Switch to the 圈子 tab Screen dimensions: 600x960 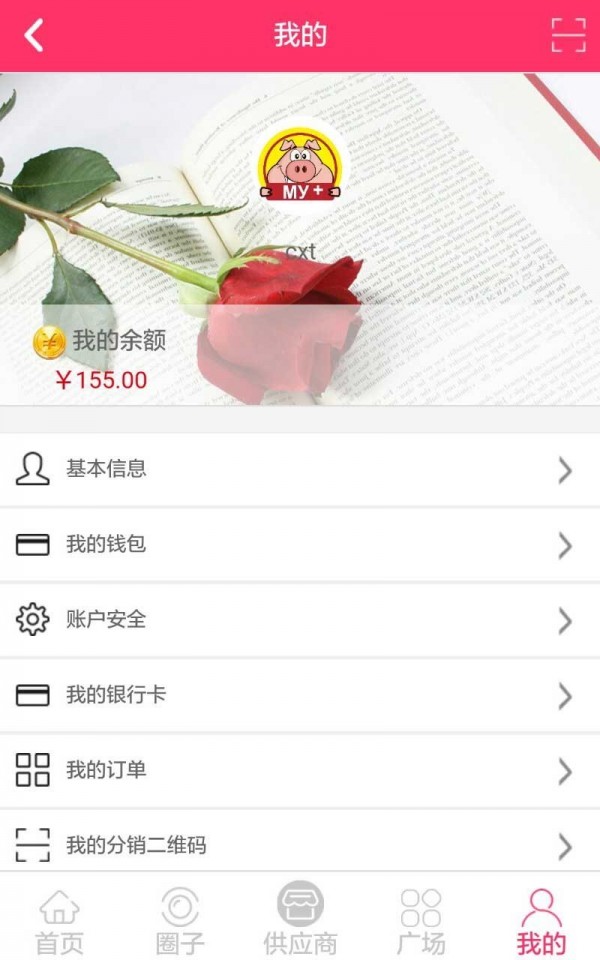coord(180,920)
